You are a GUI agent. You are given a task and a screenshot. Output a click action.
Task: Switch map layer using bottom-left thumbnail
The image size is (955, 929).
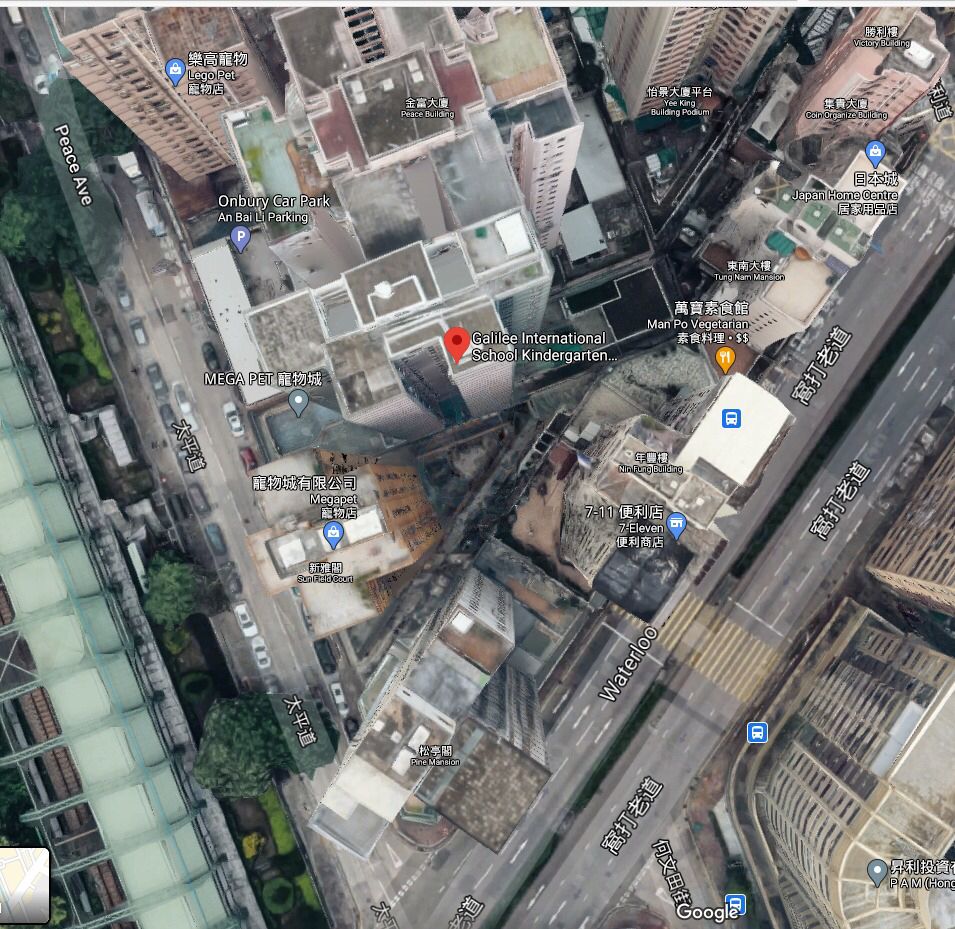(24, 884)
